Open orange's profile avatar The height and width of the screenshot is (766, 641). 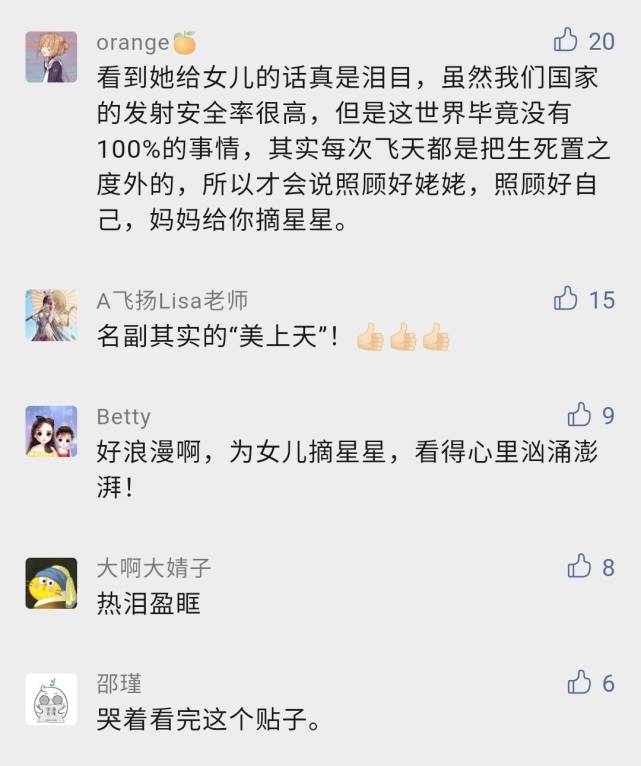(51, 57)
